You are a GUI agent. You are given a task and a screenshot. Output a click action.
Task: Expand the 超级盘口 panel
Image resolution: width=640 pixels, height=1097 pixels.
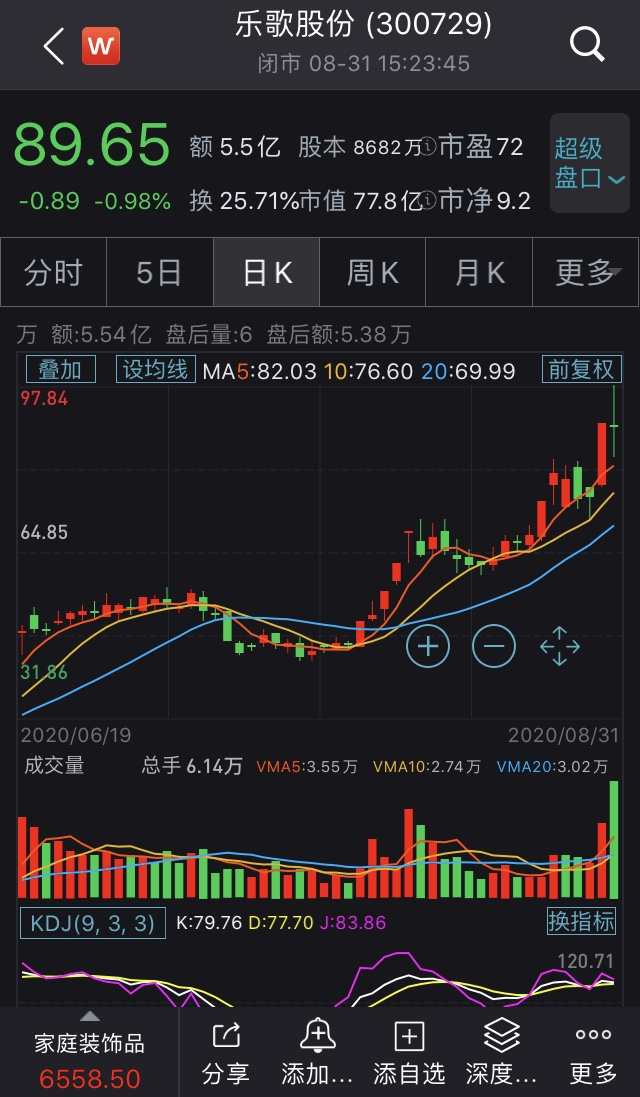pos(589,163)
